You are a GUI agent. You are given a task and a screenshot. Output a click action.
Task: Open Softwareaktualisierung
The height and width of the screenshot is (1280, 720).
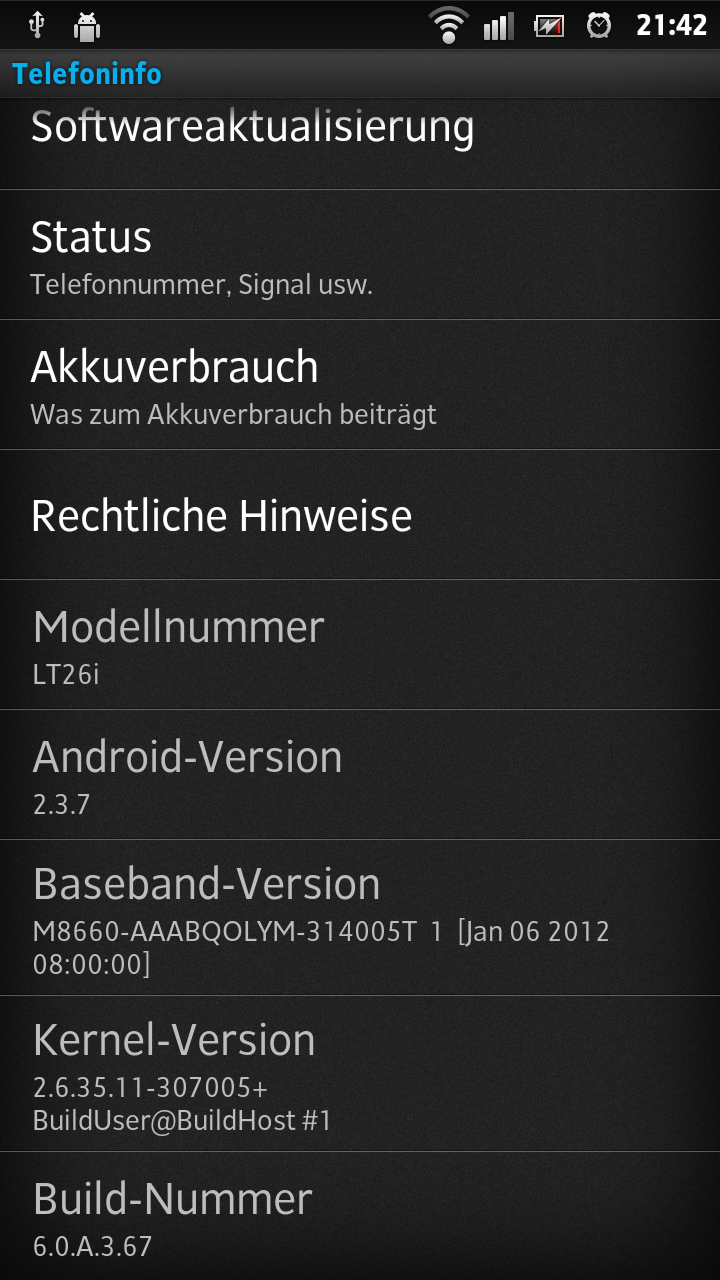tap(360, 143)
